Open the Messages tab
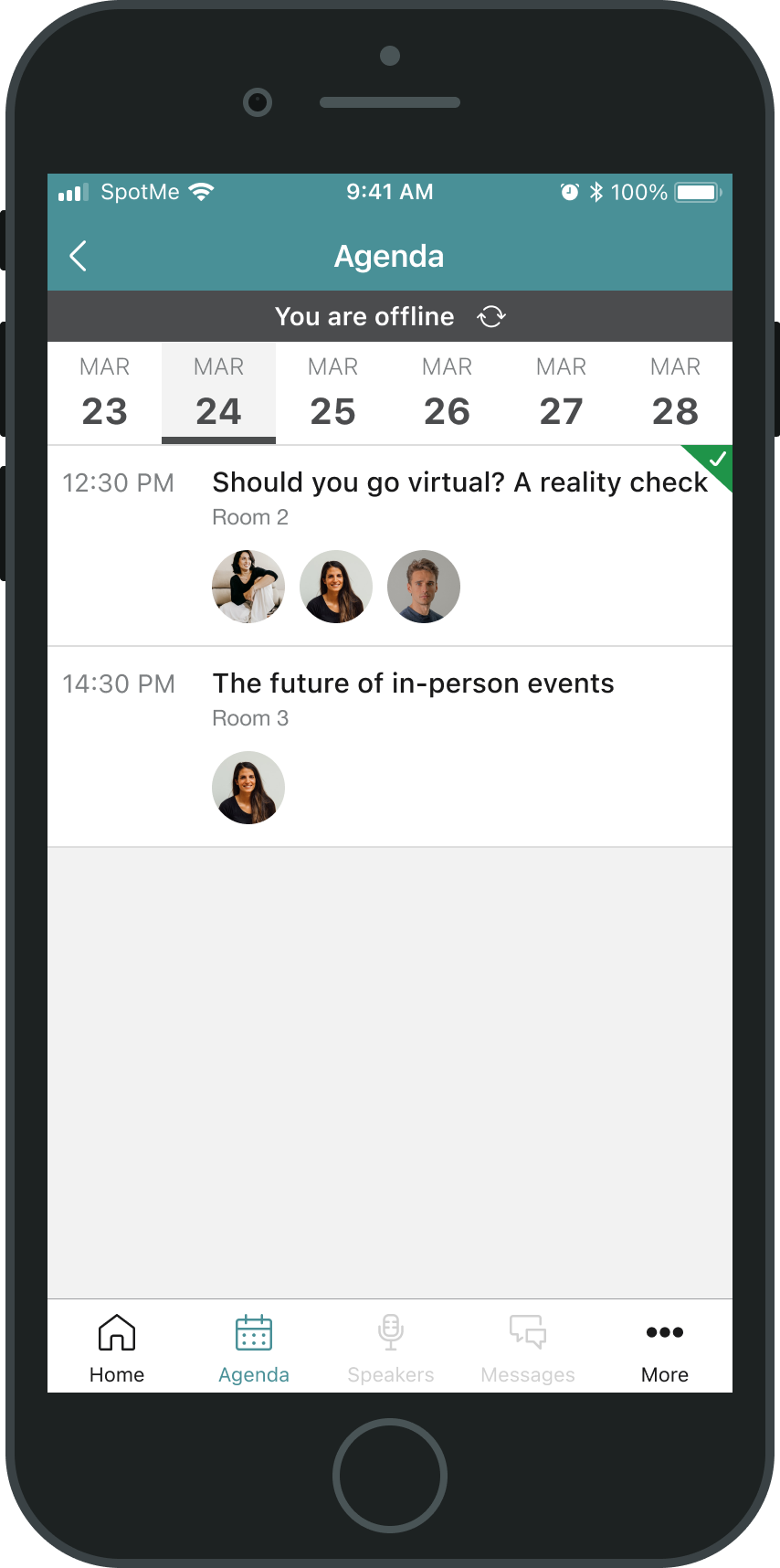Viewport: 780px width, 1568px height. click(x=528, y=1348)
